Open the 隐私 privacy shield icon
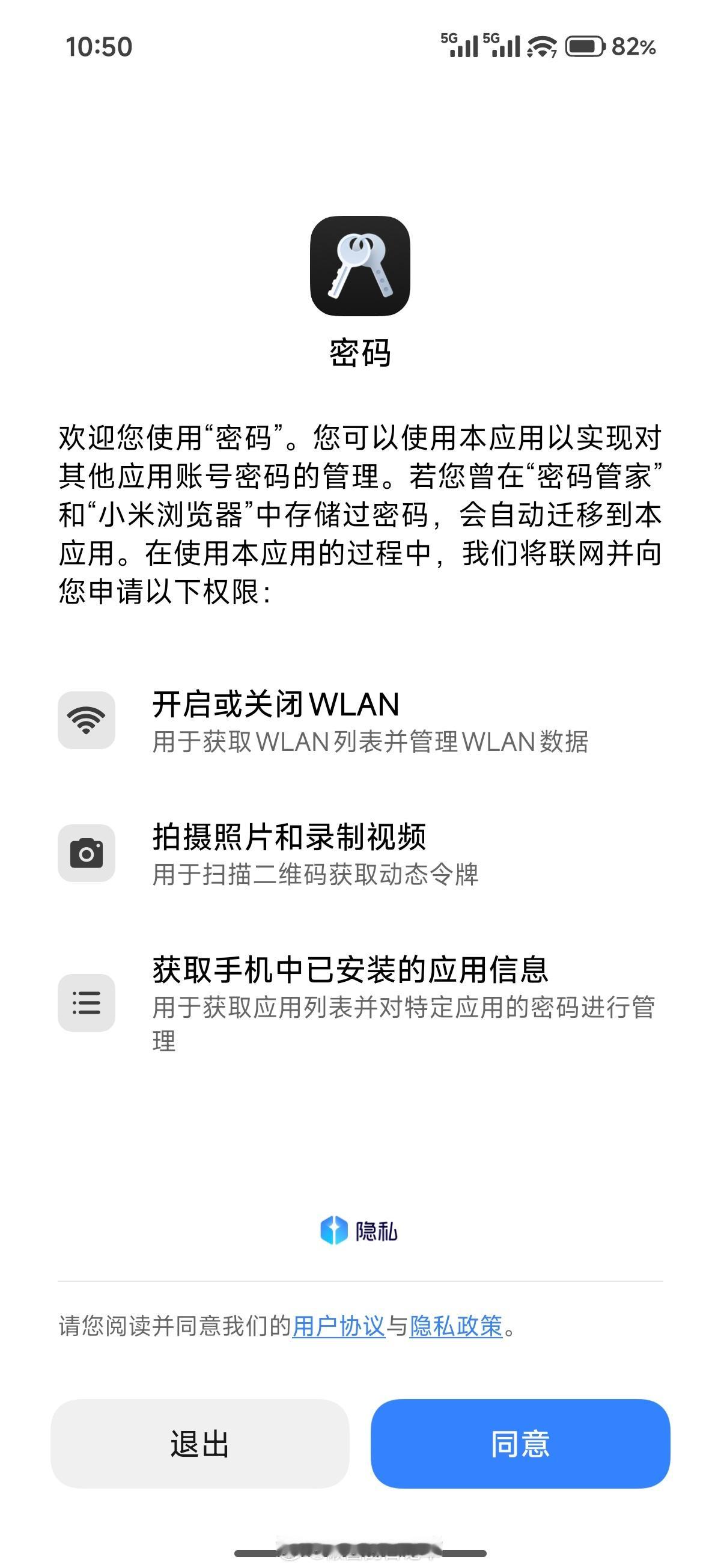 tap(334, 1229)
